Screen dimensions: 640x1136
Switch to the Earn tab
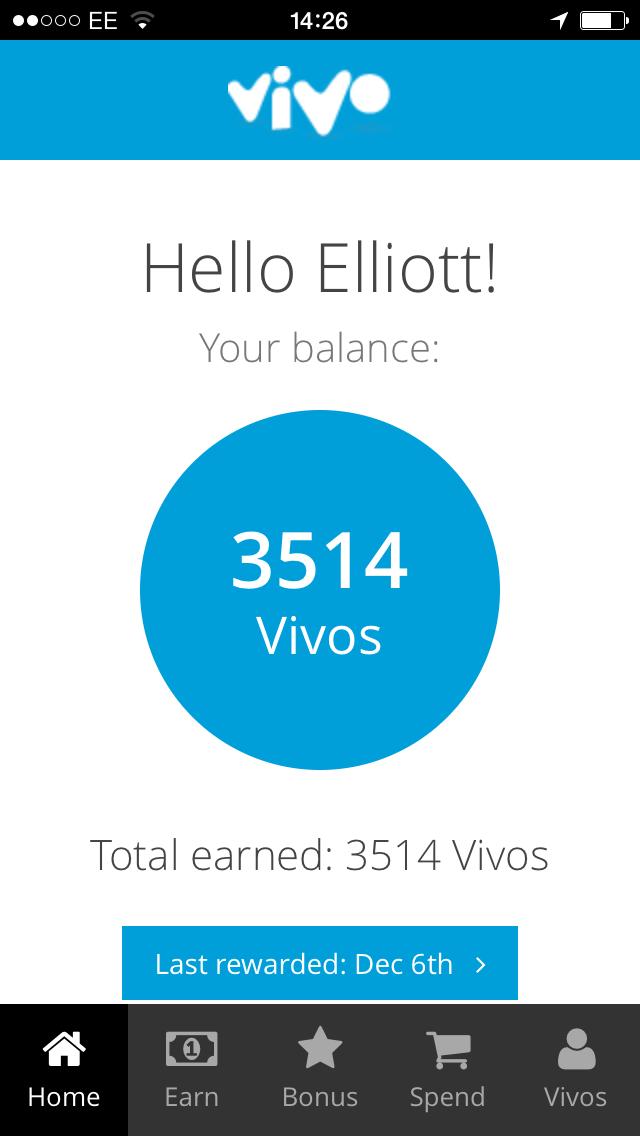click(192, 1070)
